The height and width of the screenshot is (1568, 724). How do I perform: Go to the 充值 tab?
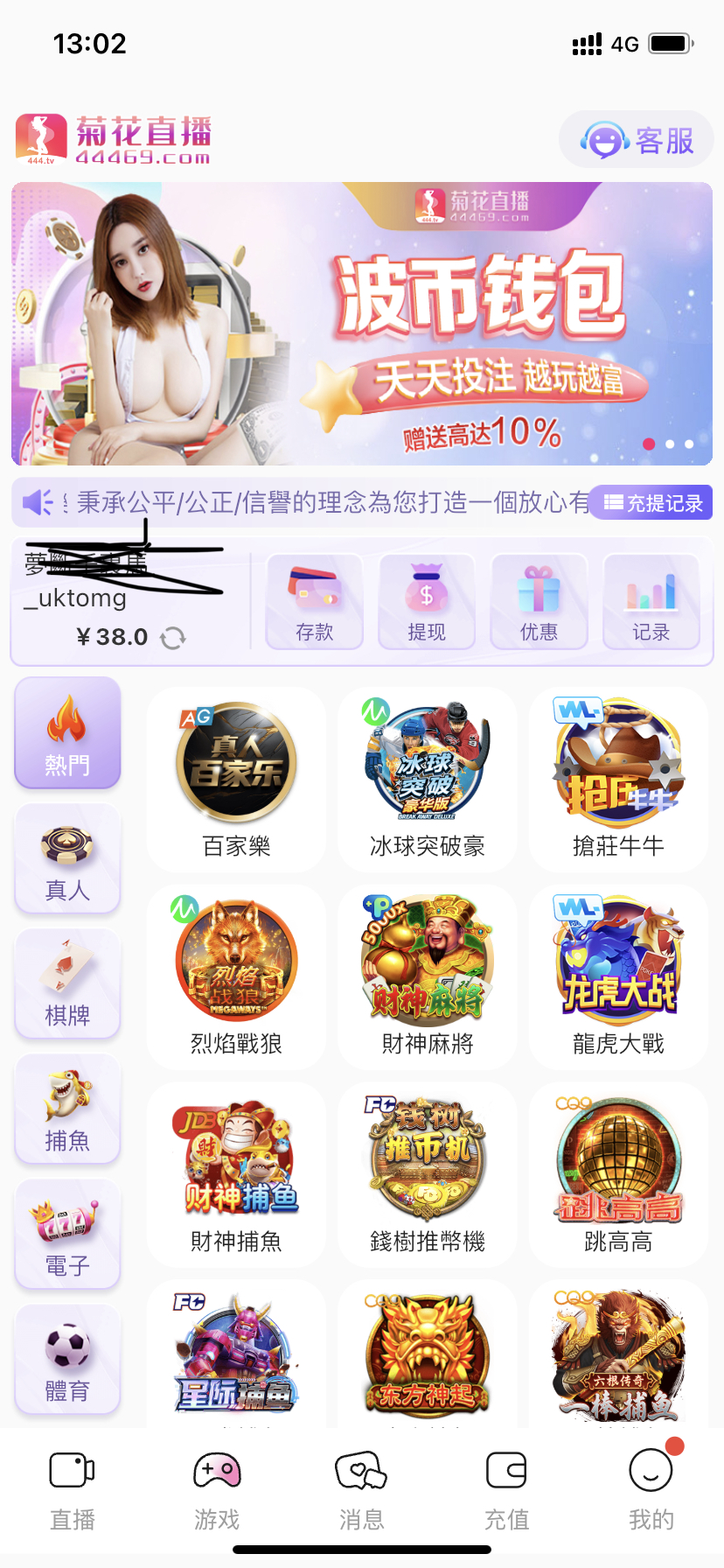[506, 1489]
